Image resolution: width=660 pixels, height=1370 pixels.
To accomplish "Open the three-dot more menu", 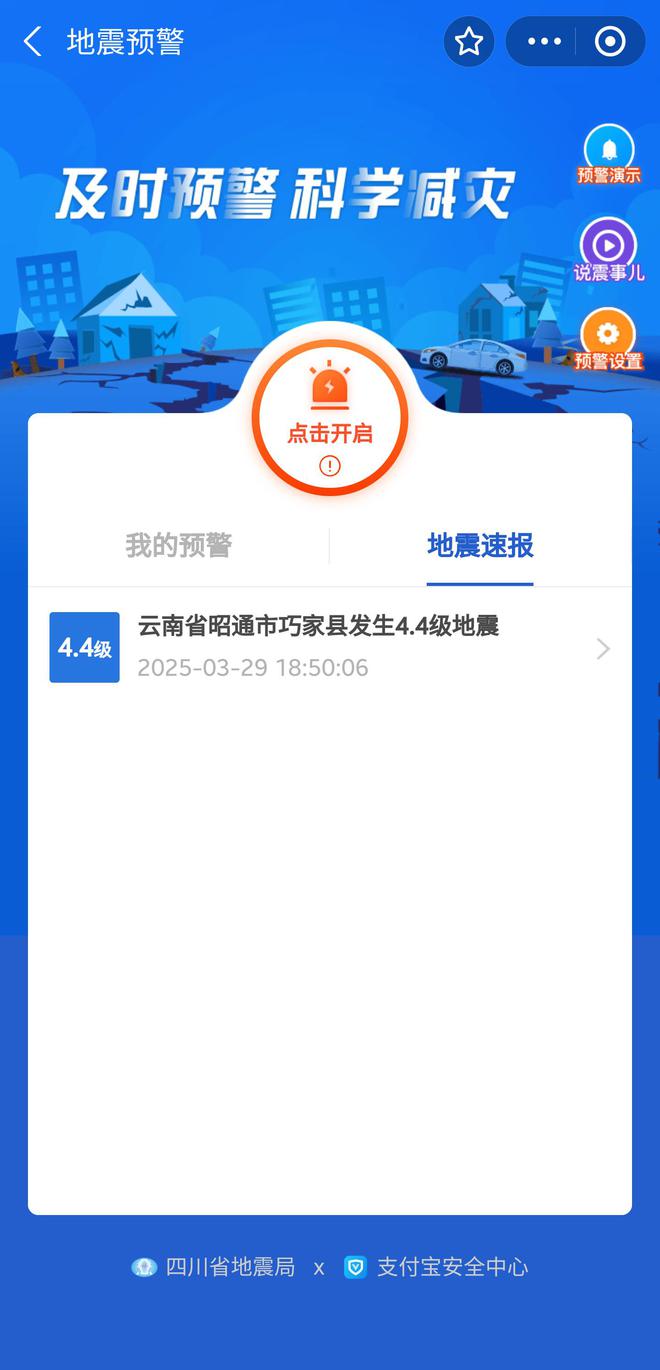I will [544, 42].
